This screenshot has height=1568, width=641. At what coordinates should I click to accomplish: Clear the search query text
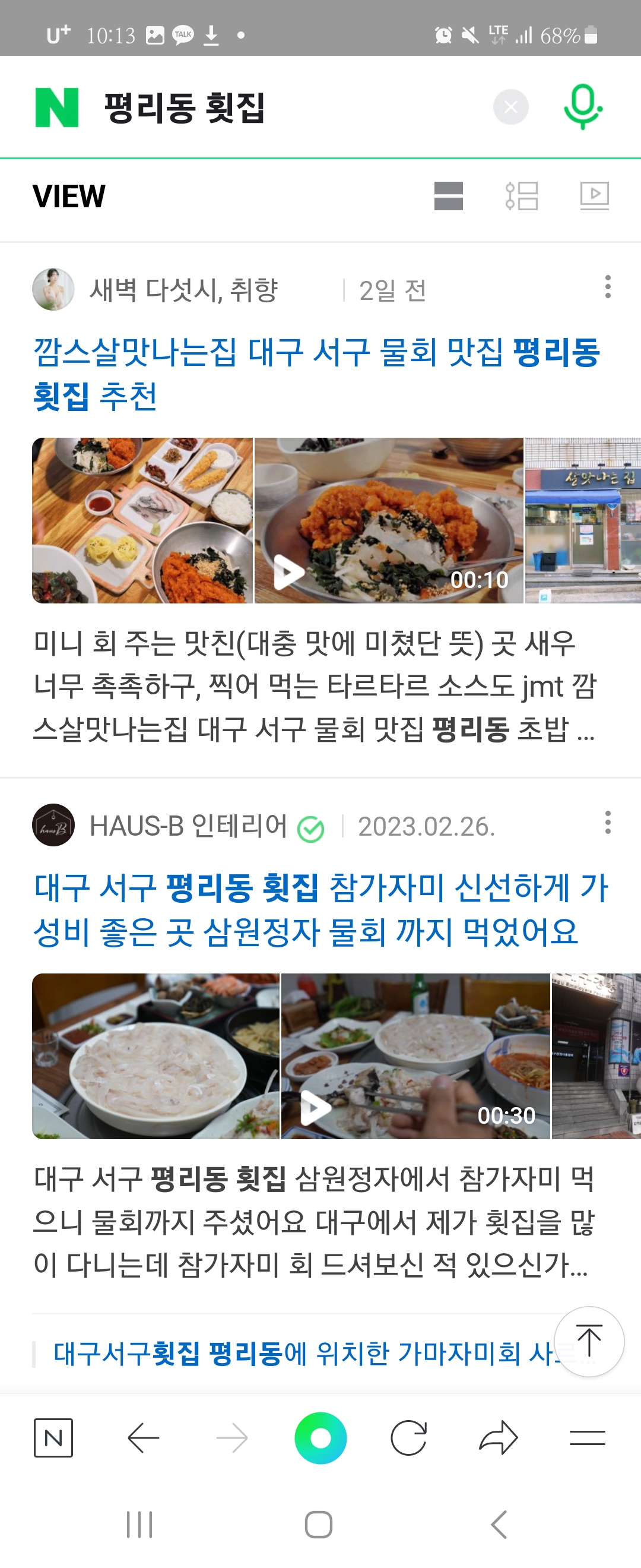(x=510, y=107)
